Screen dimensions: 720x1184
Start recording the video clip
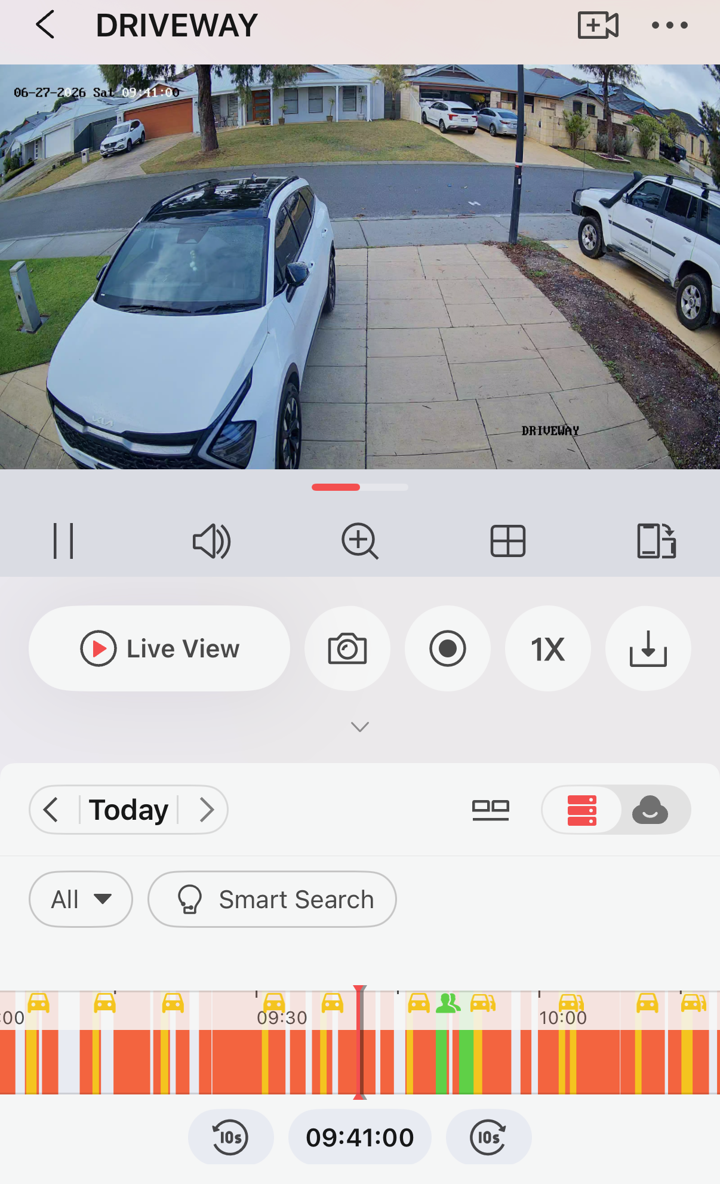(x=448, y=649)
